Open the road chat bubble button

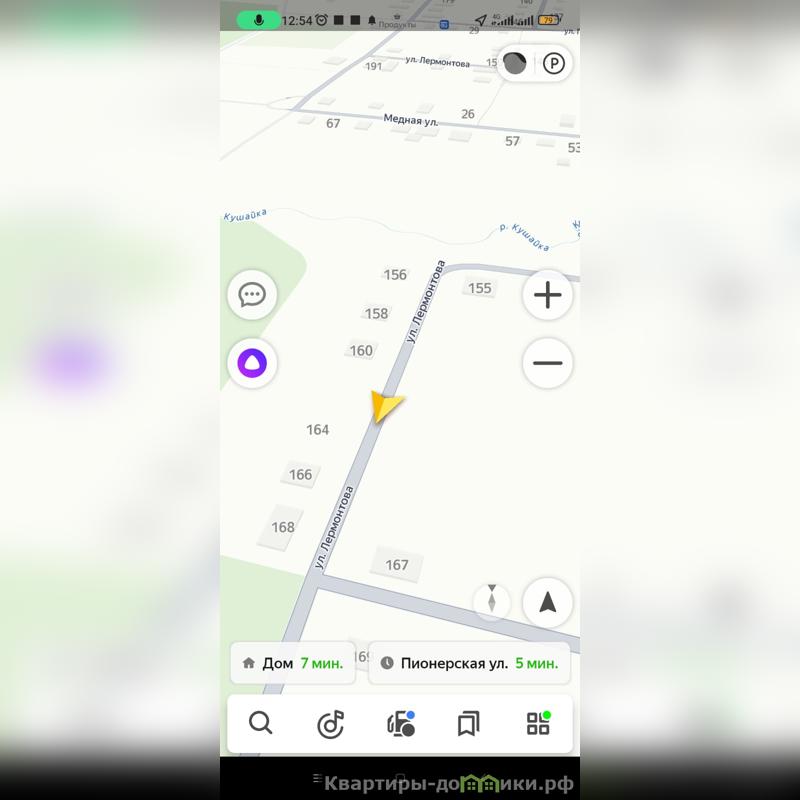[252, 295]
